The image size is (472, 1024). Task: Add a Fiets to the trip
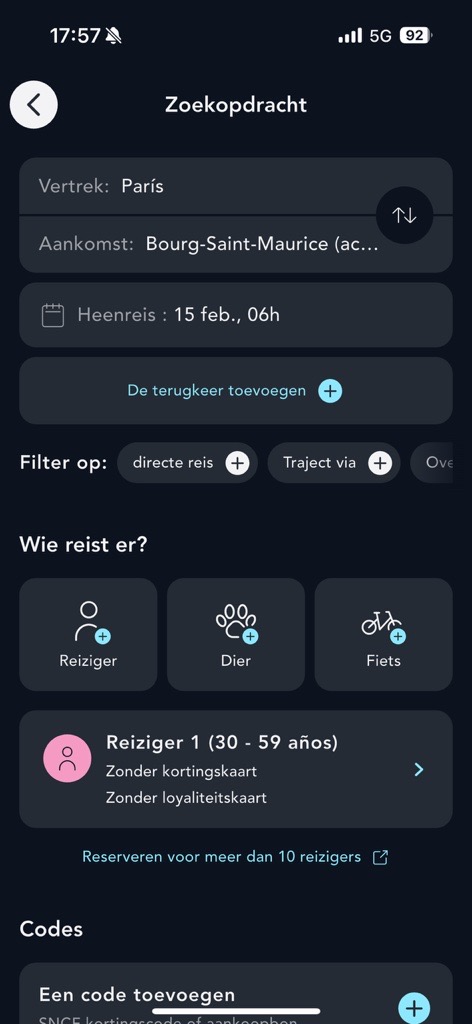pyautogui.click(x=383, y=634)
